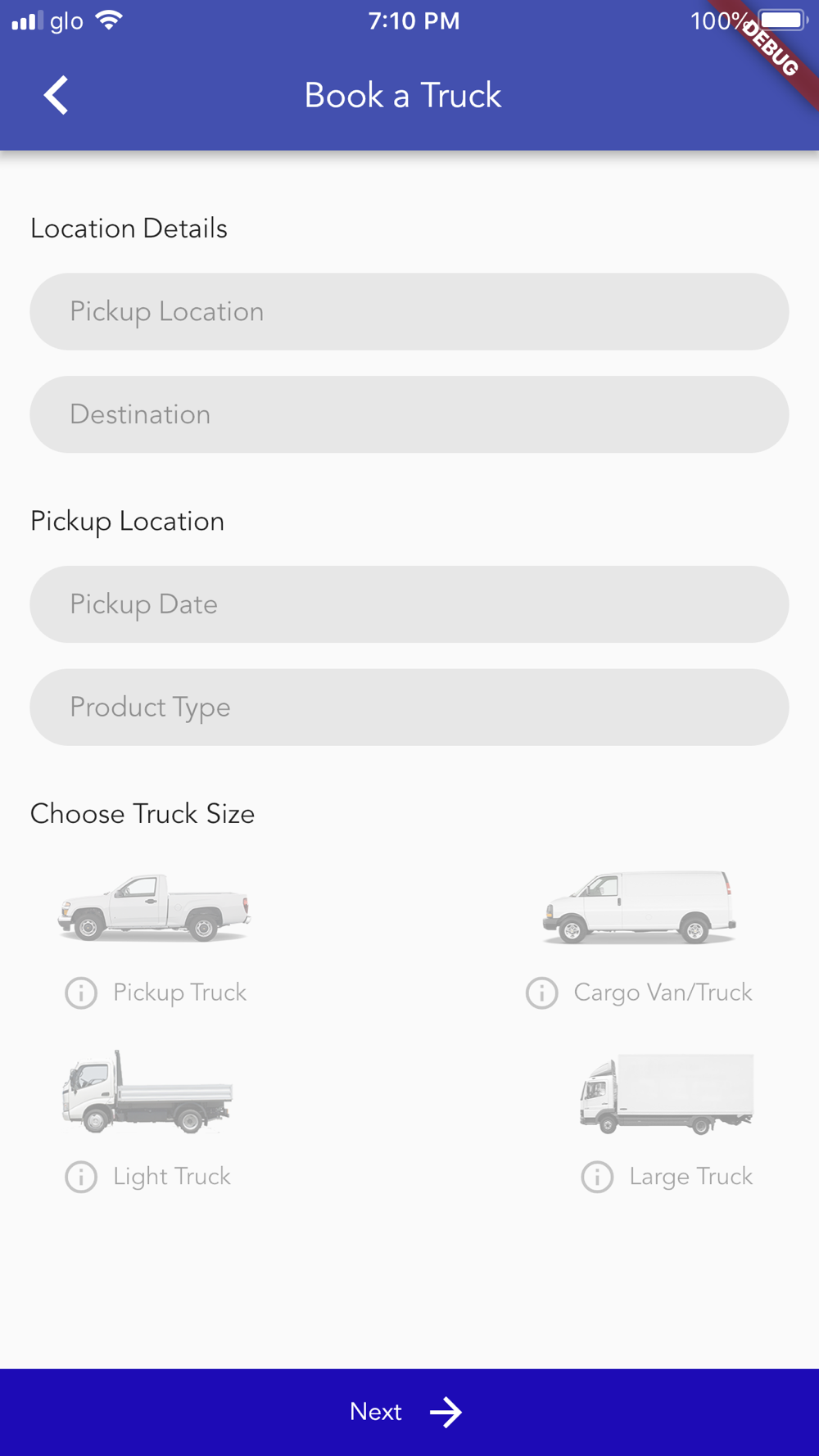Viewport: 819px width, 1456px height.
Task: Choose the Light Truck image
Action: (147, 1092)
